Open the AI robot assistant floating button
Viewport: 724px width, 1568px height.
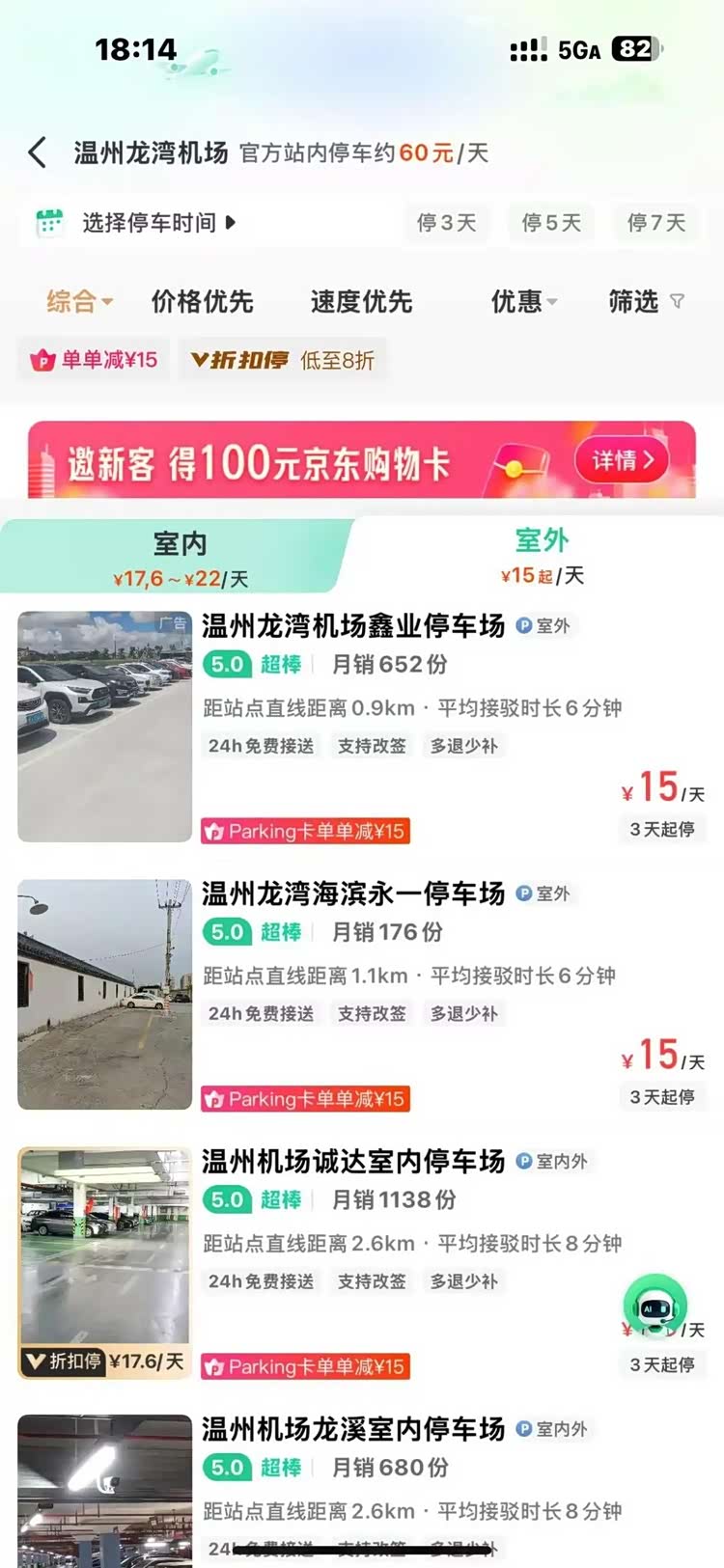tap(655, 1306)
